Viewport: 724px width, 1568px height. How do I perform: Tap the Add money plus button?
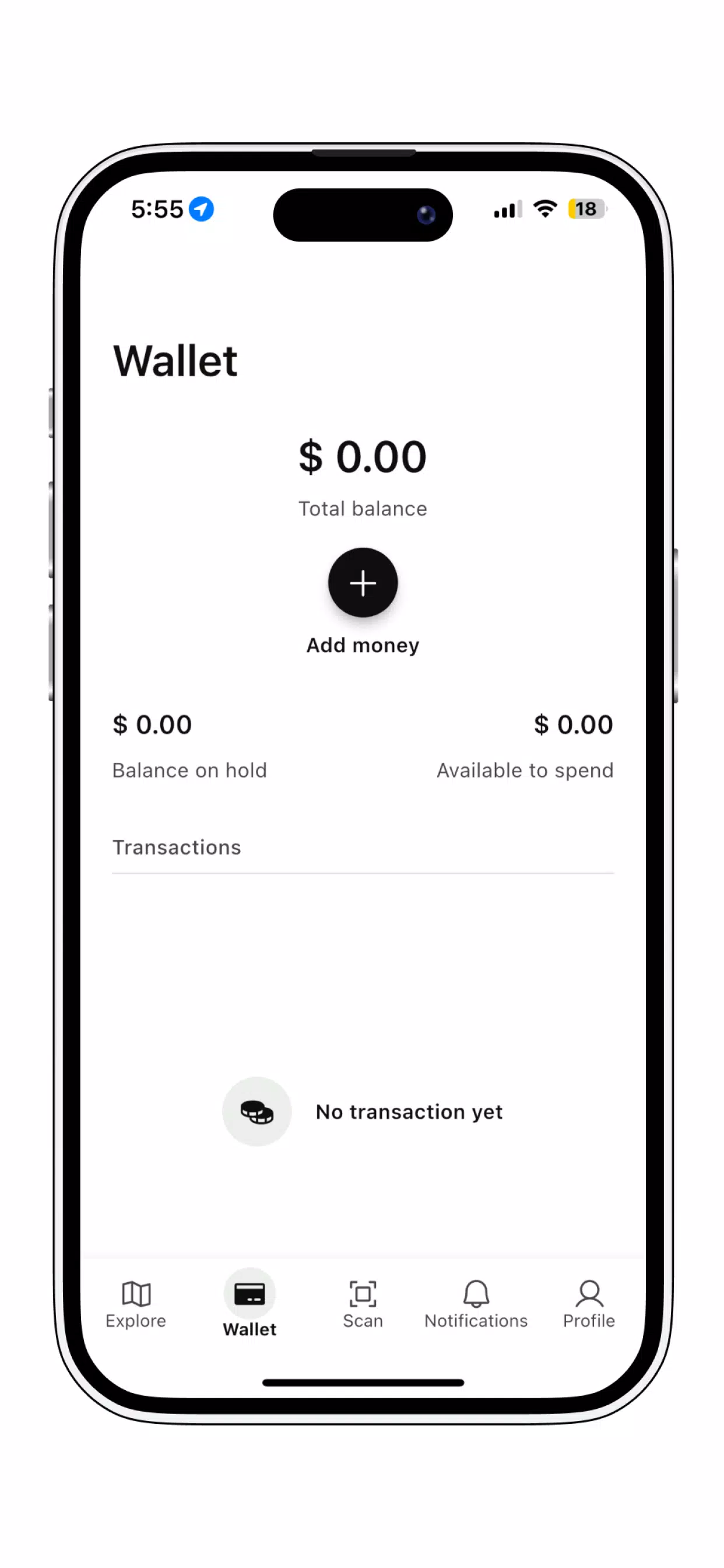coord(363,583)
